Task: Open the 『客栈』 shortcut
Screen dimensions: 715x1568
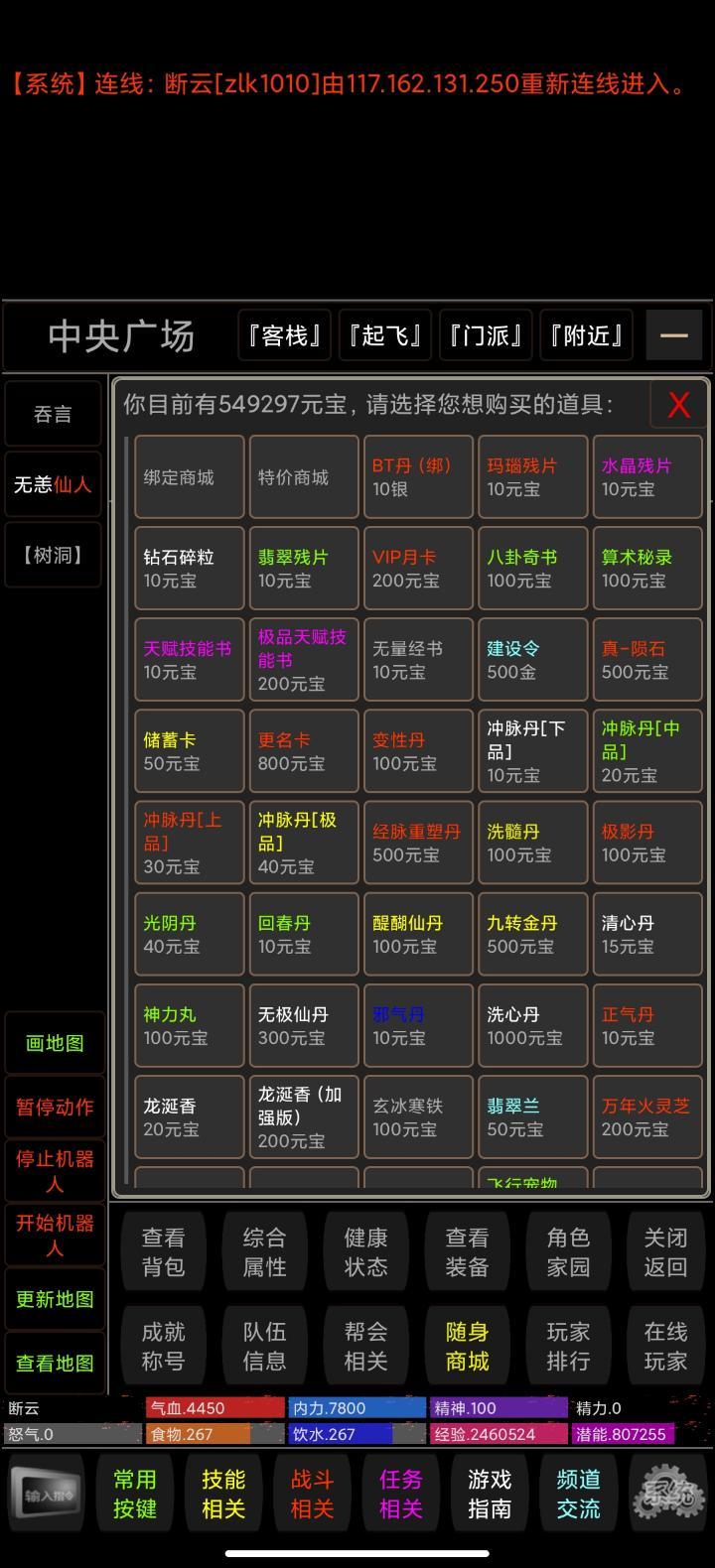Action: click(x=284, y=335)
